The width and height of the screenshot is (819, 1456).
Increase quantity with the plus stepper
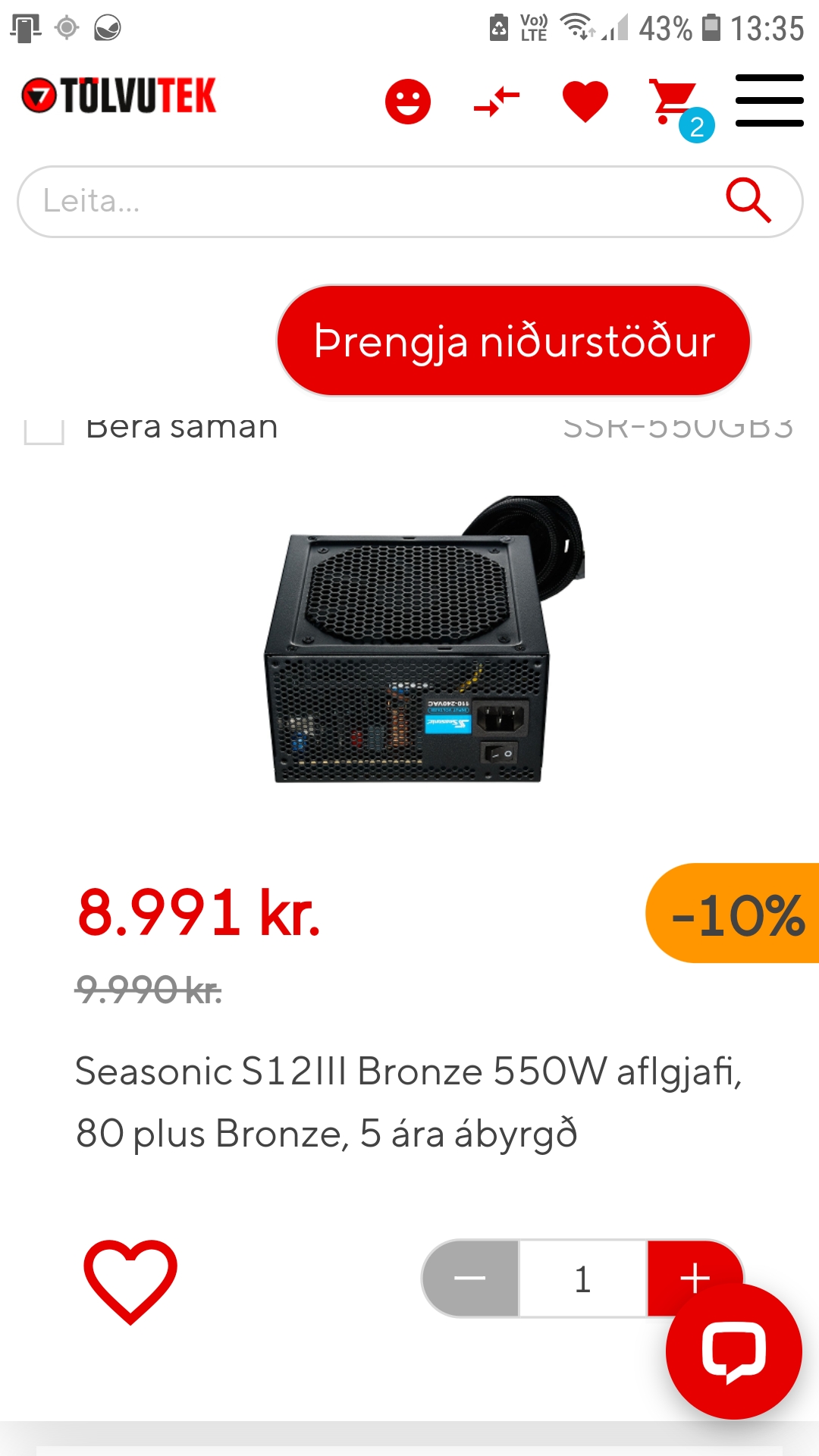(x=694, y=1279)
